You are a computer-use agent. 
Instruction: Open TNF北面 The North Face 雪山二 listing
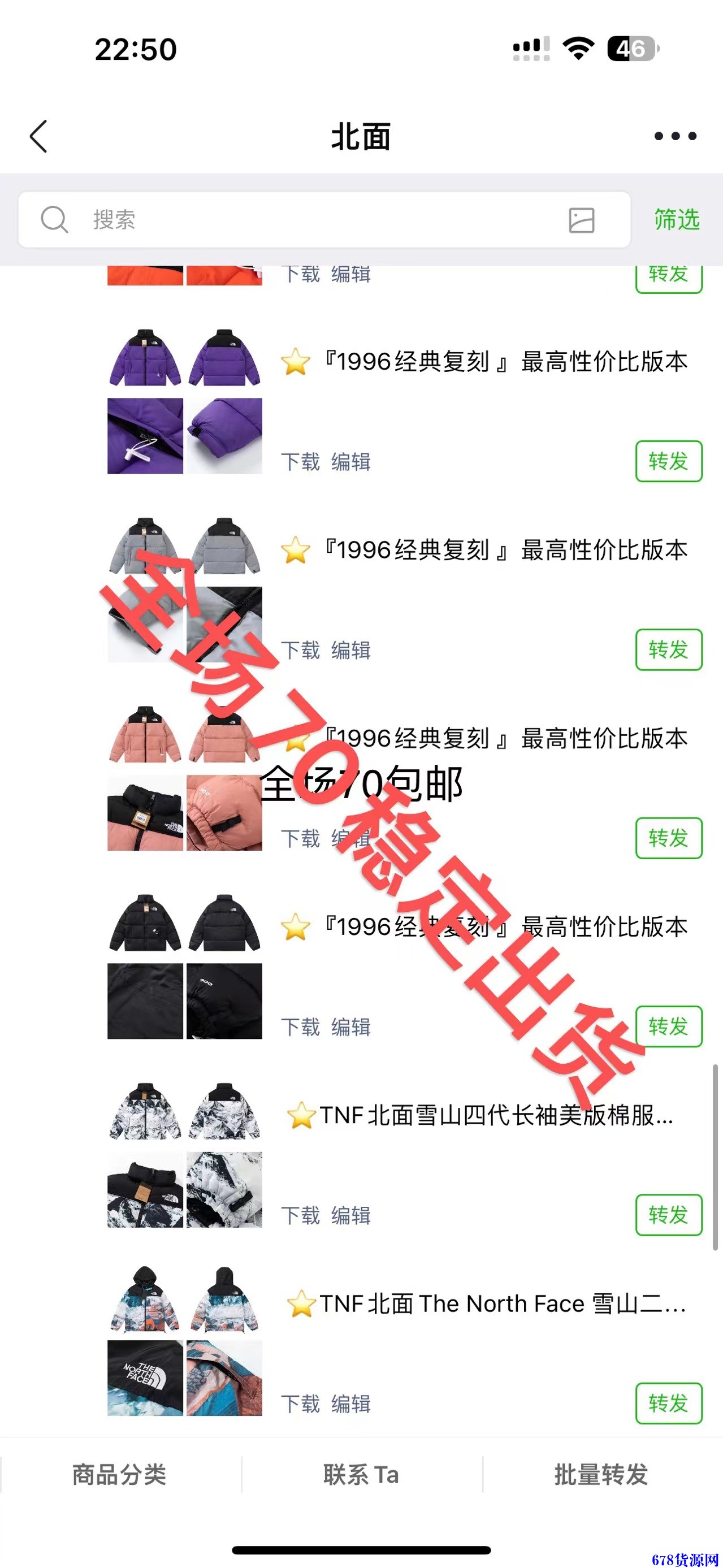tap(502, 1304)
